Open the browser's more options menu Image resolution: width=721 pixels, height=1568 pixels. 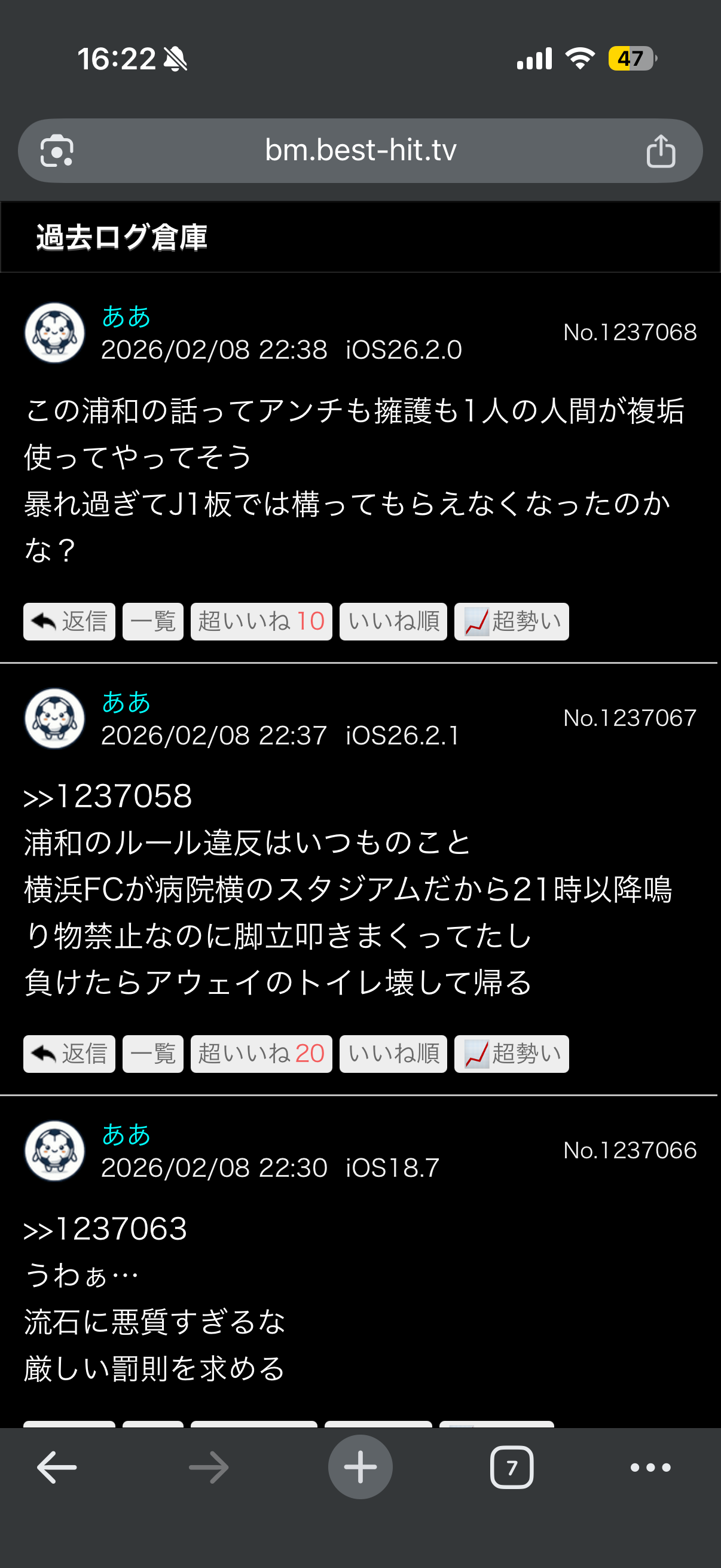(650, 1468)
